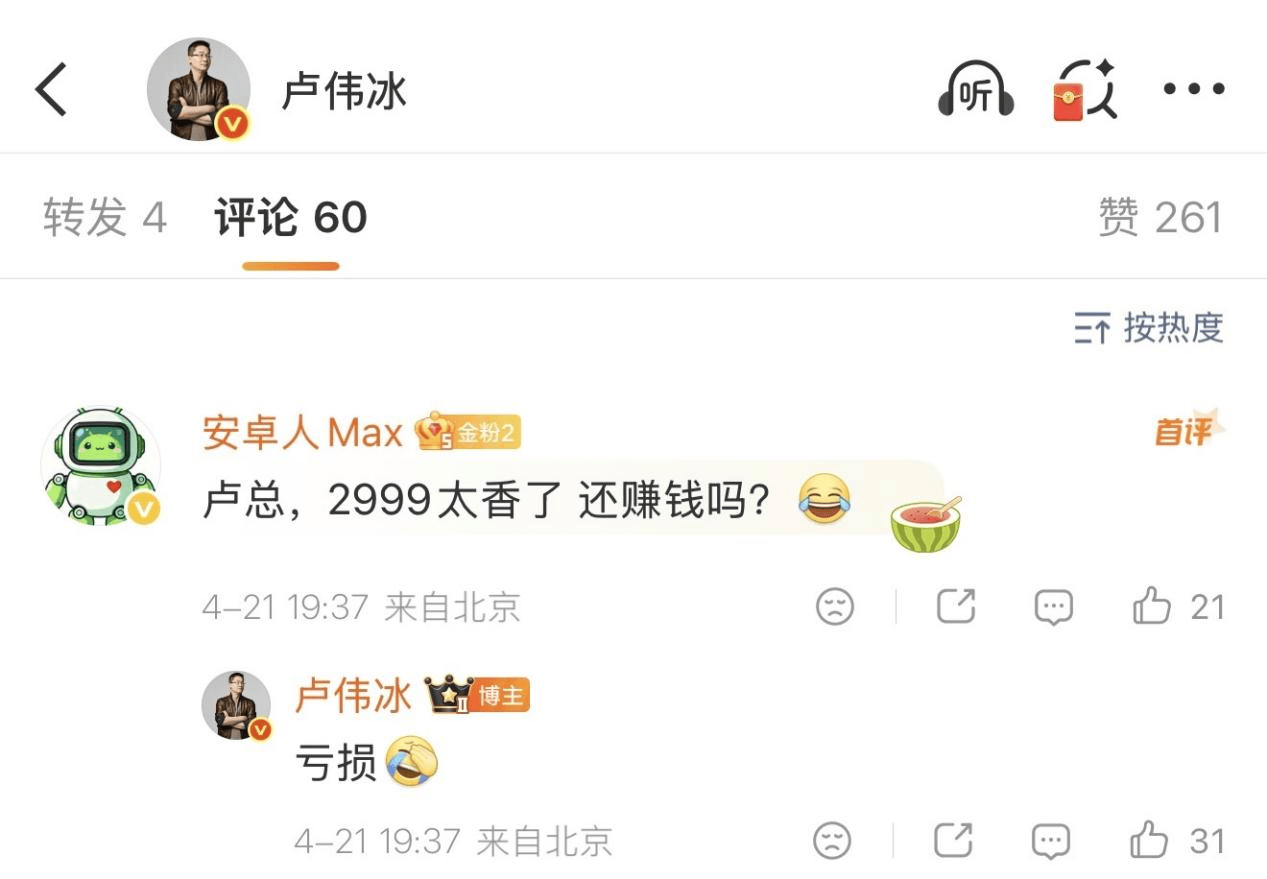Open the red envelope search icon

pos(1084,90)
